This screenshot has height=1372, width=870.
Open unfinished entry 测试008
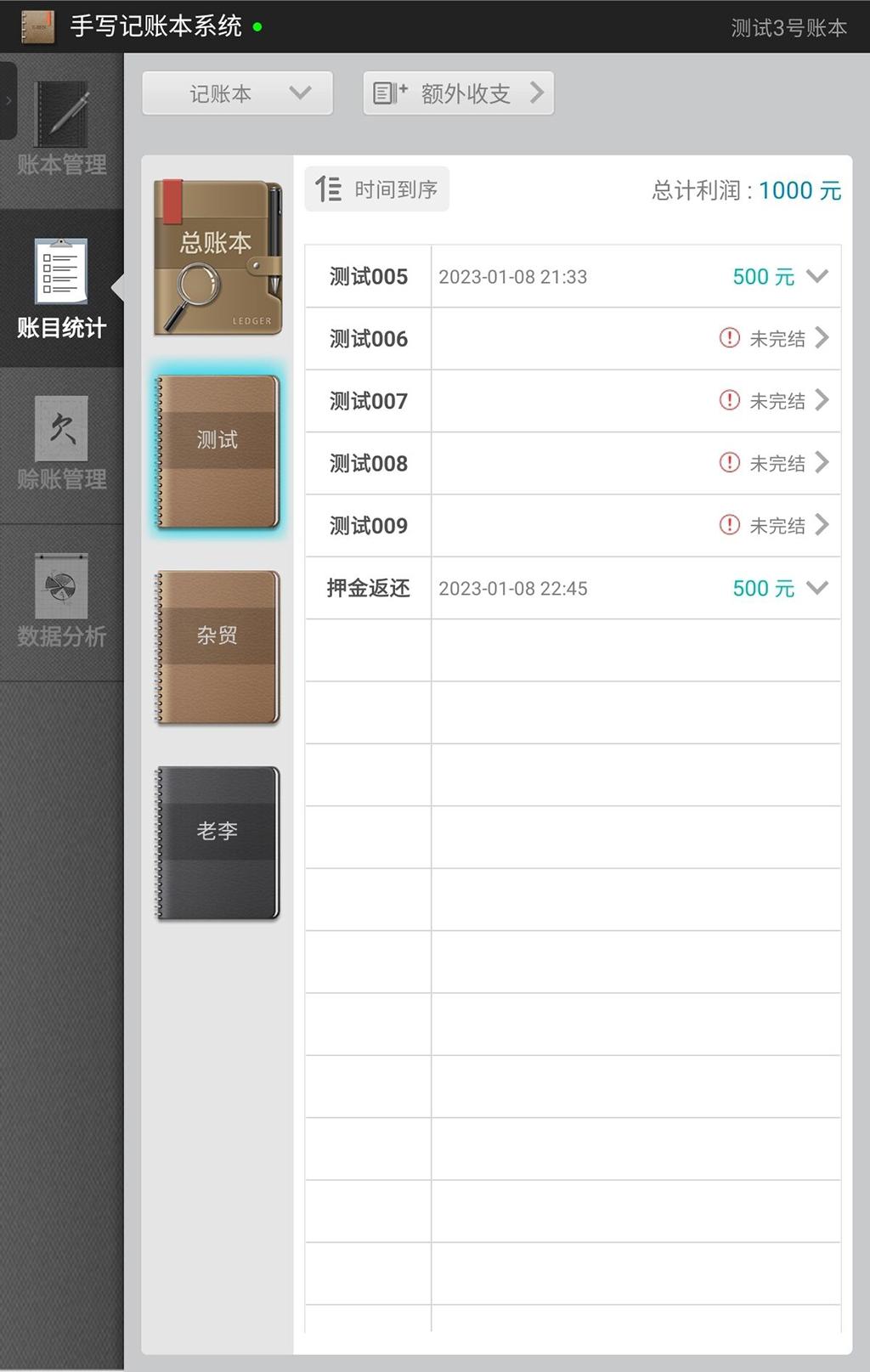tap(821, 463)
